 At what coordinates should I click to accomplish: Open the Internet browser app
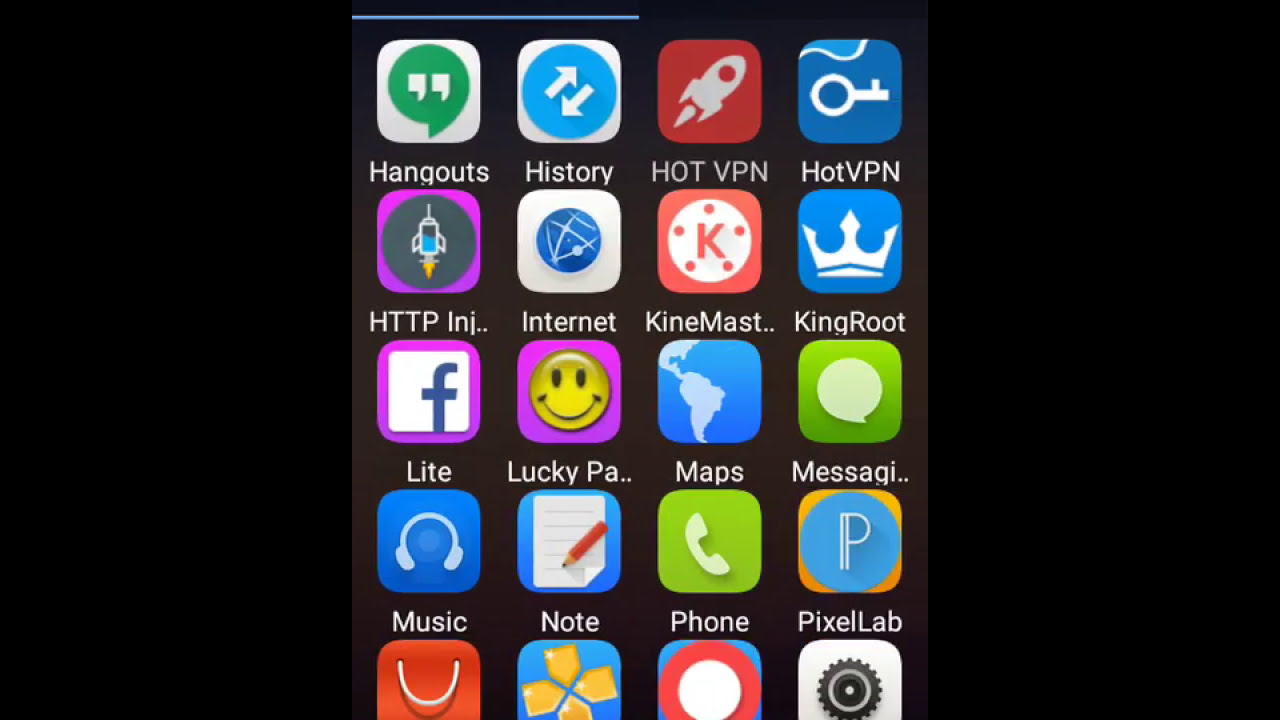(x=569, y=242)
